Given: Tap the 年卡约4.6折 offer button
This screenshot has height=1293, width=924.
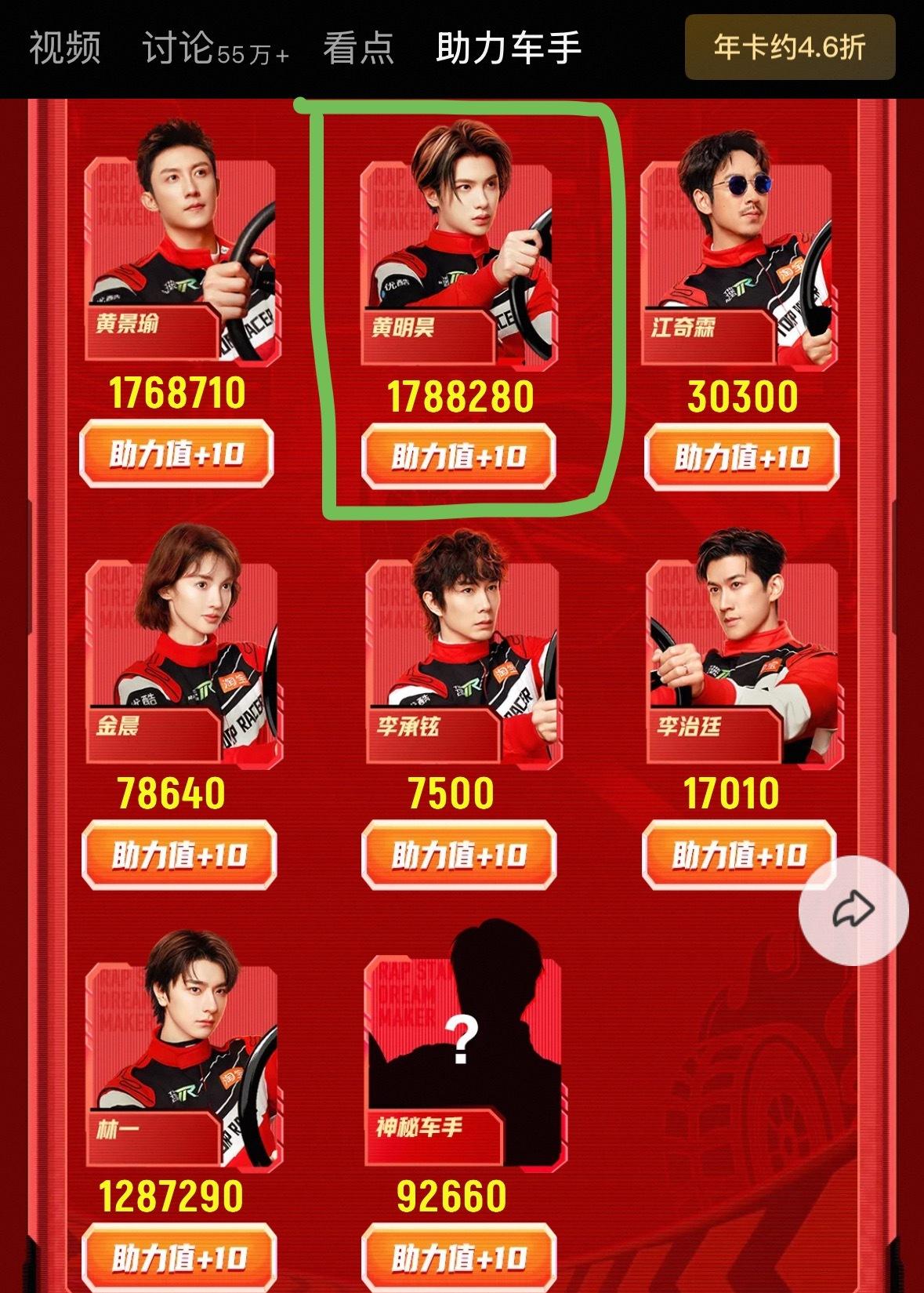Looking at the screenshot, I should pos(789,48).
